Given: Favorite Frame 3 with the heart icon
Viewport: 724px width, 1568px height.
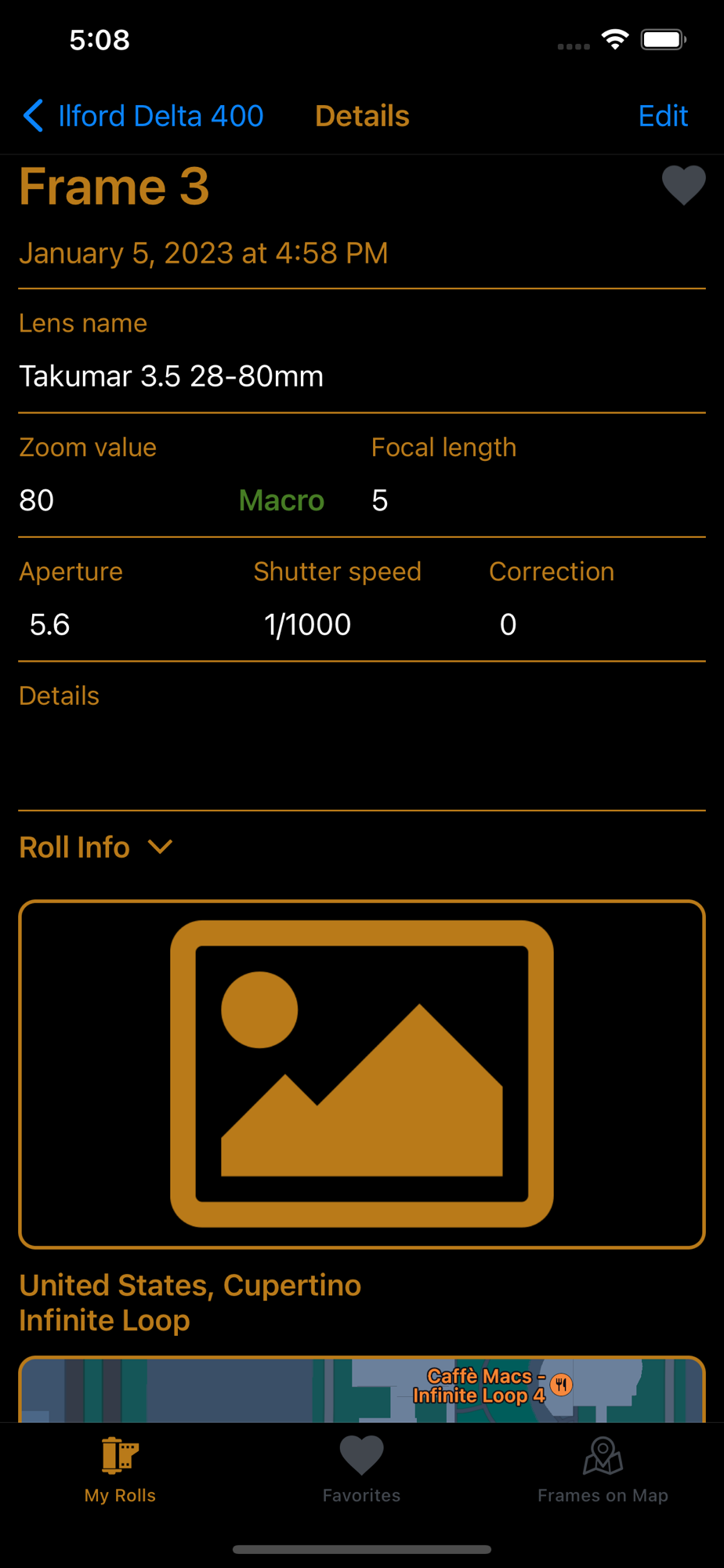Looking at the screenshot, I should point(683,186).
